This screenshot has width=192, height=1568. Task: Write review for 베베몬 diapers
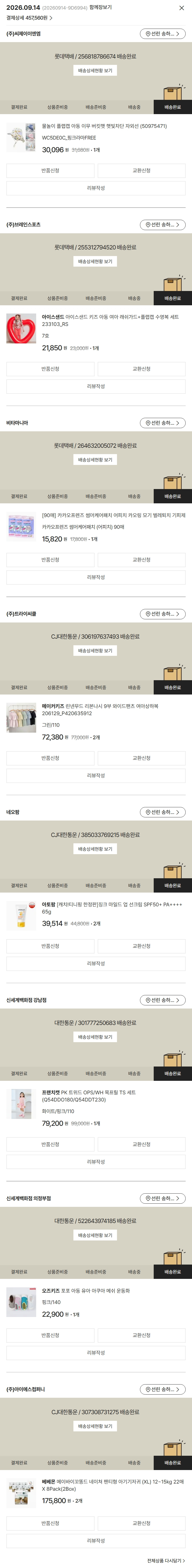point(96,1541)
